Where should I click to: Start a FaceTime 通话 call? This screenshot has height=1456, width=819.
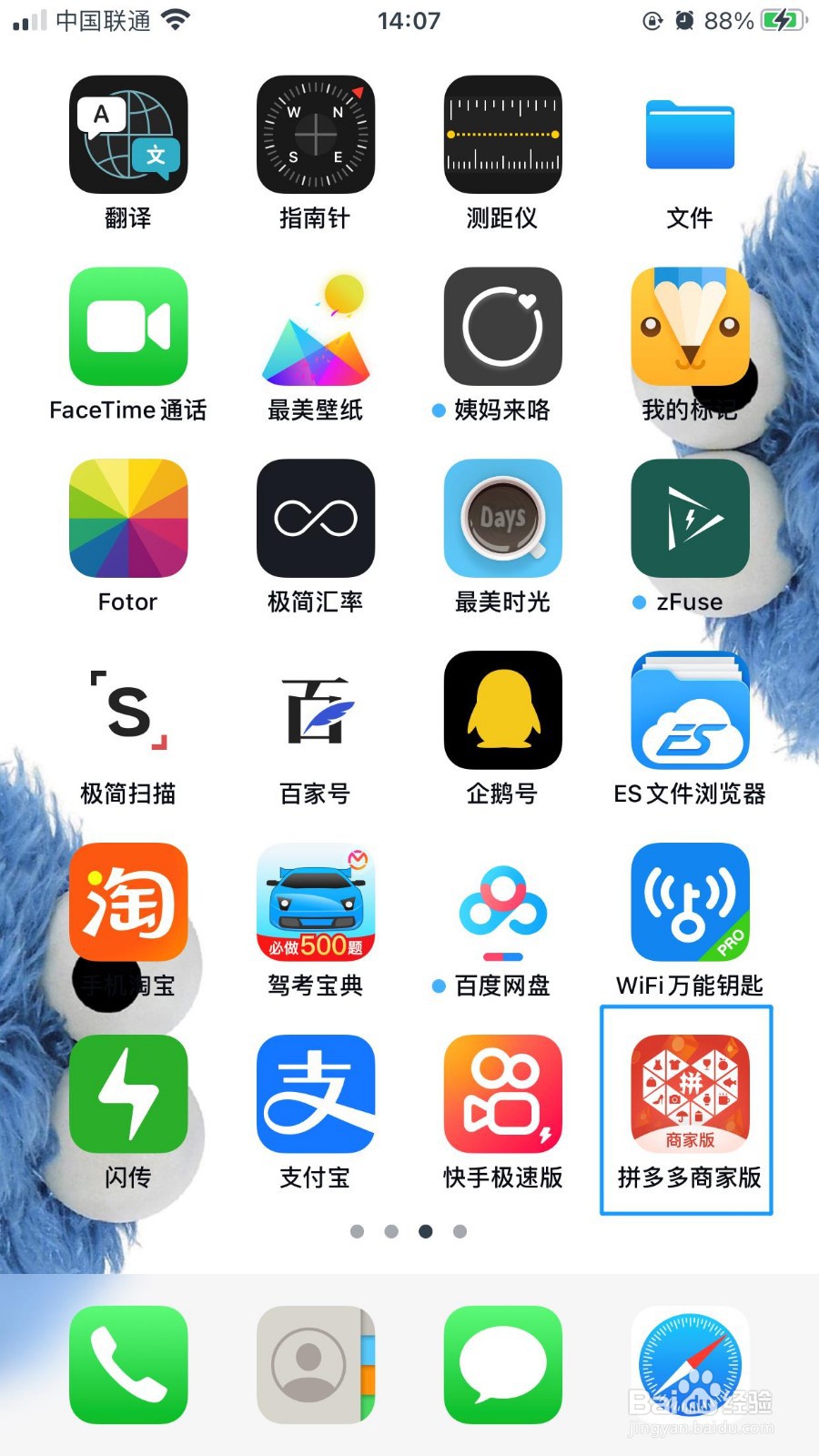click(127, 328)
